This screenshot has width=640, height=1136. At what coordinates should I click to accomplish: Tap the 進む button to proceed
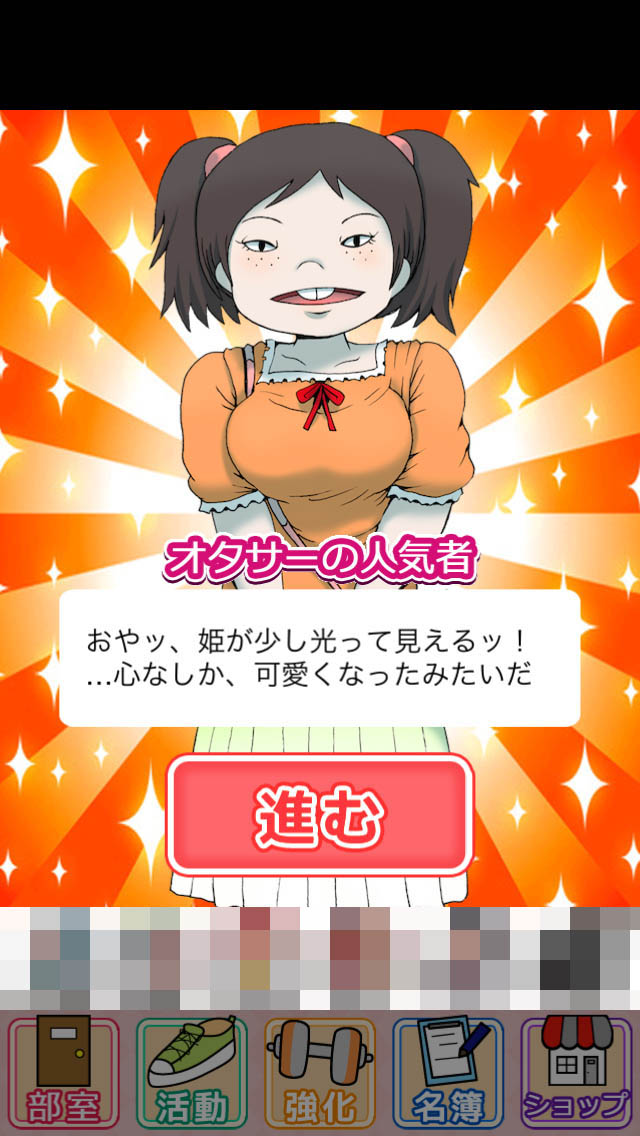pyautogui.click(x=320, y=814)
